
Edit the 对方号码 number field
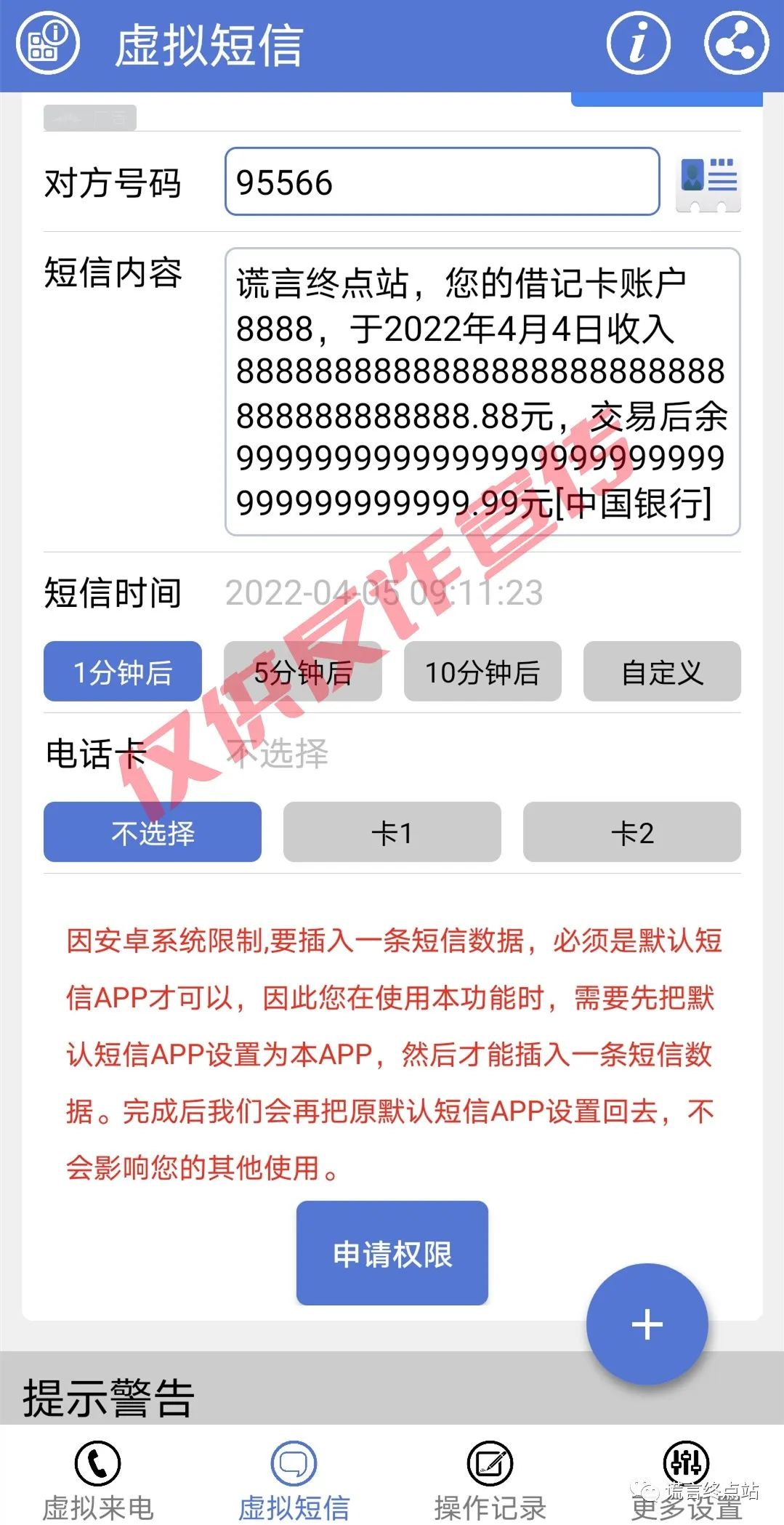pyautogui.click(x=442, y=182)
